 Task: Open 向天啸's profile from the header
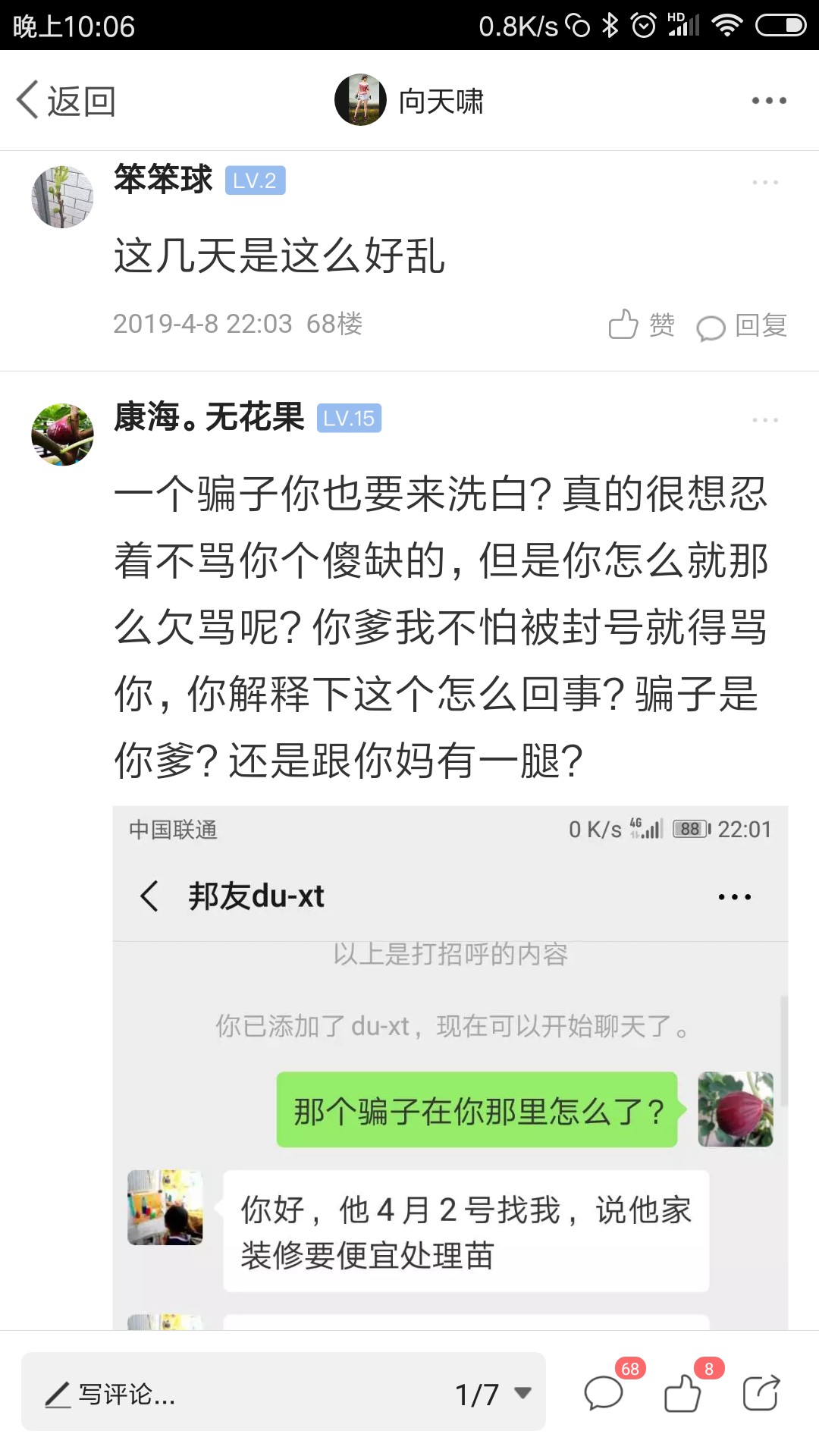pyautogui.click(x=409, y=100)
